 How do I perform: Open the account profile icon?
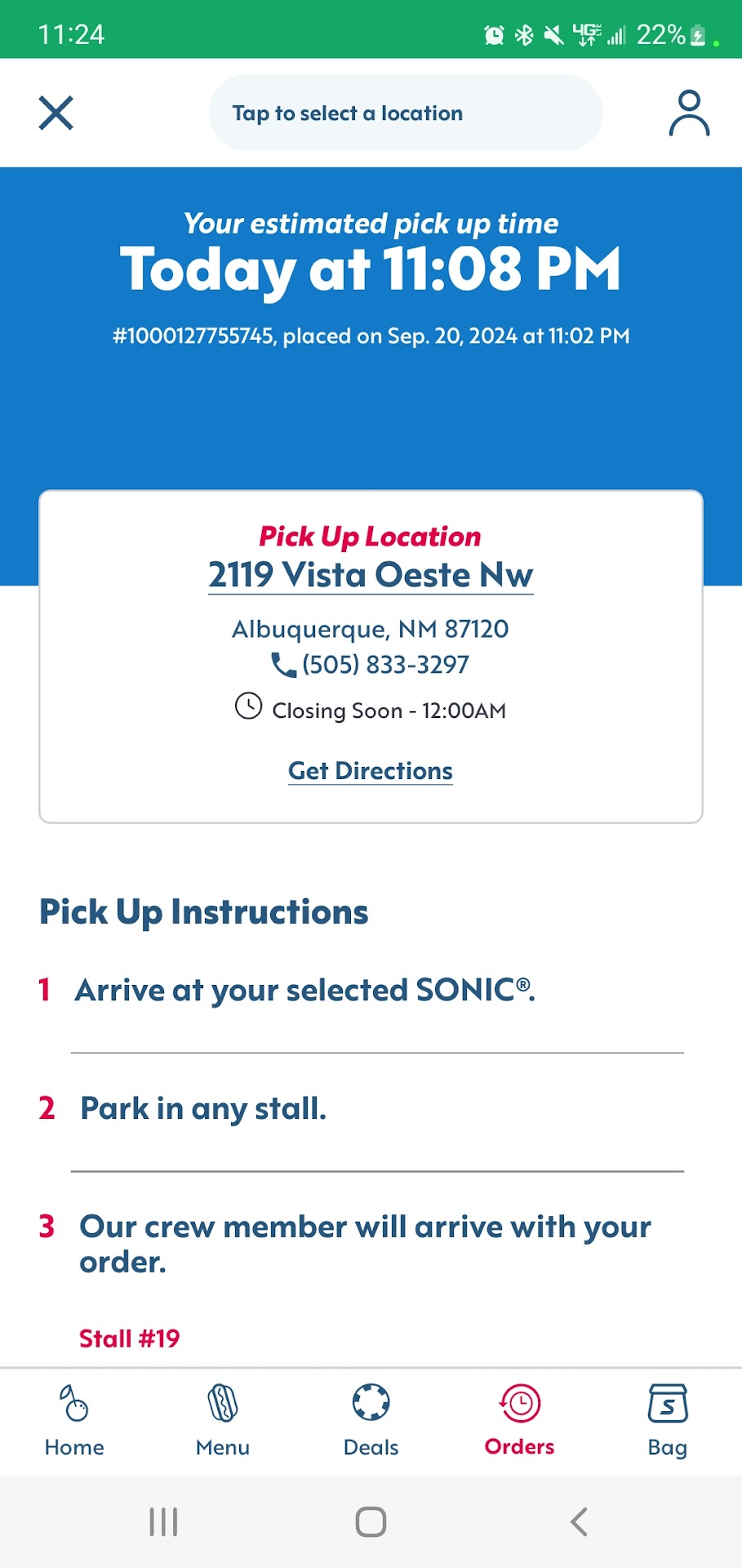(689, 113)
